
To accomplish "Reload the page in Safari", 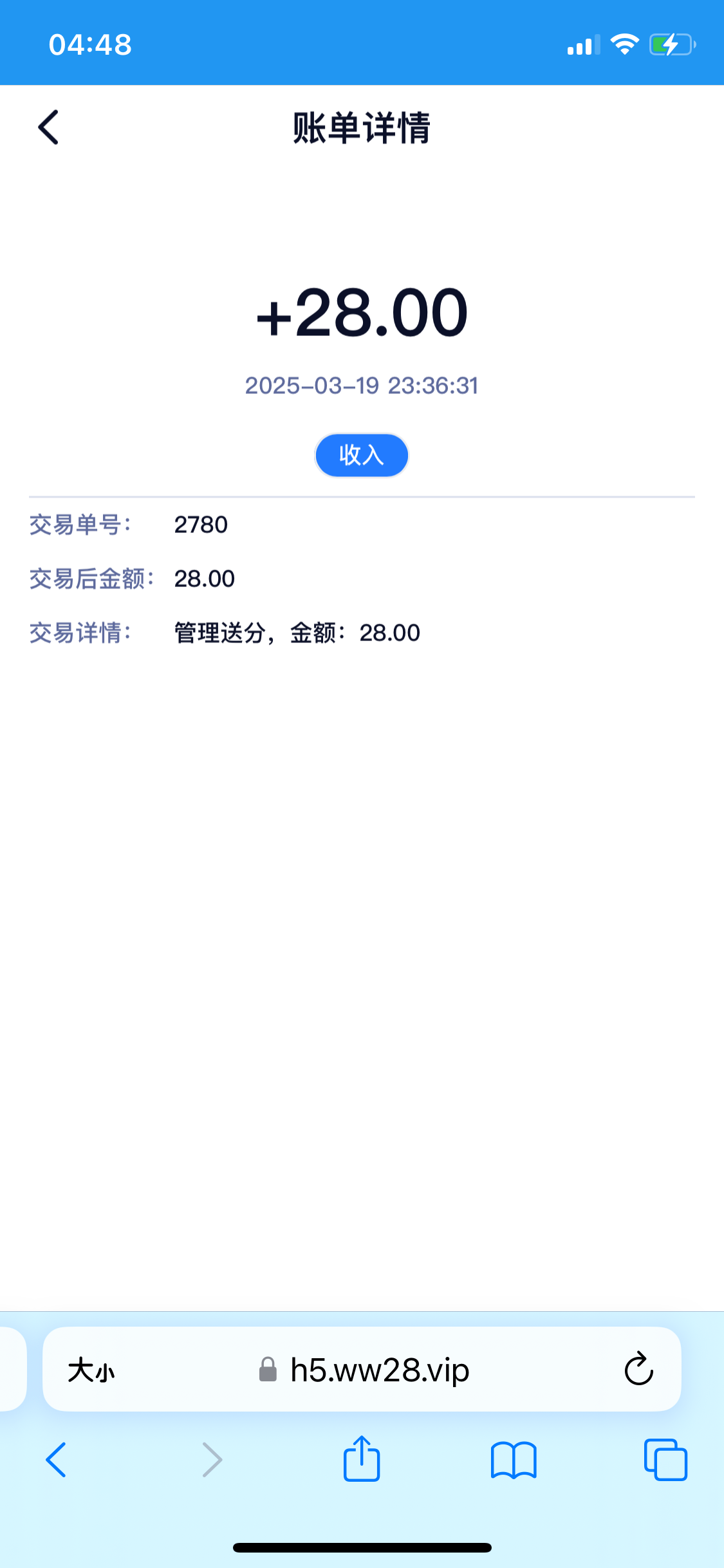I will tap(638, 1368).
